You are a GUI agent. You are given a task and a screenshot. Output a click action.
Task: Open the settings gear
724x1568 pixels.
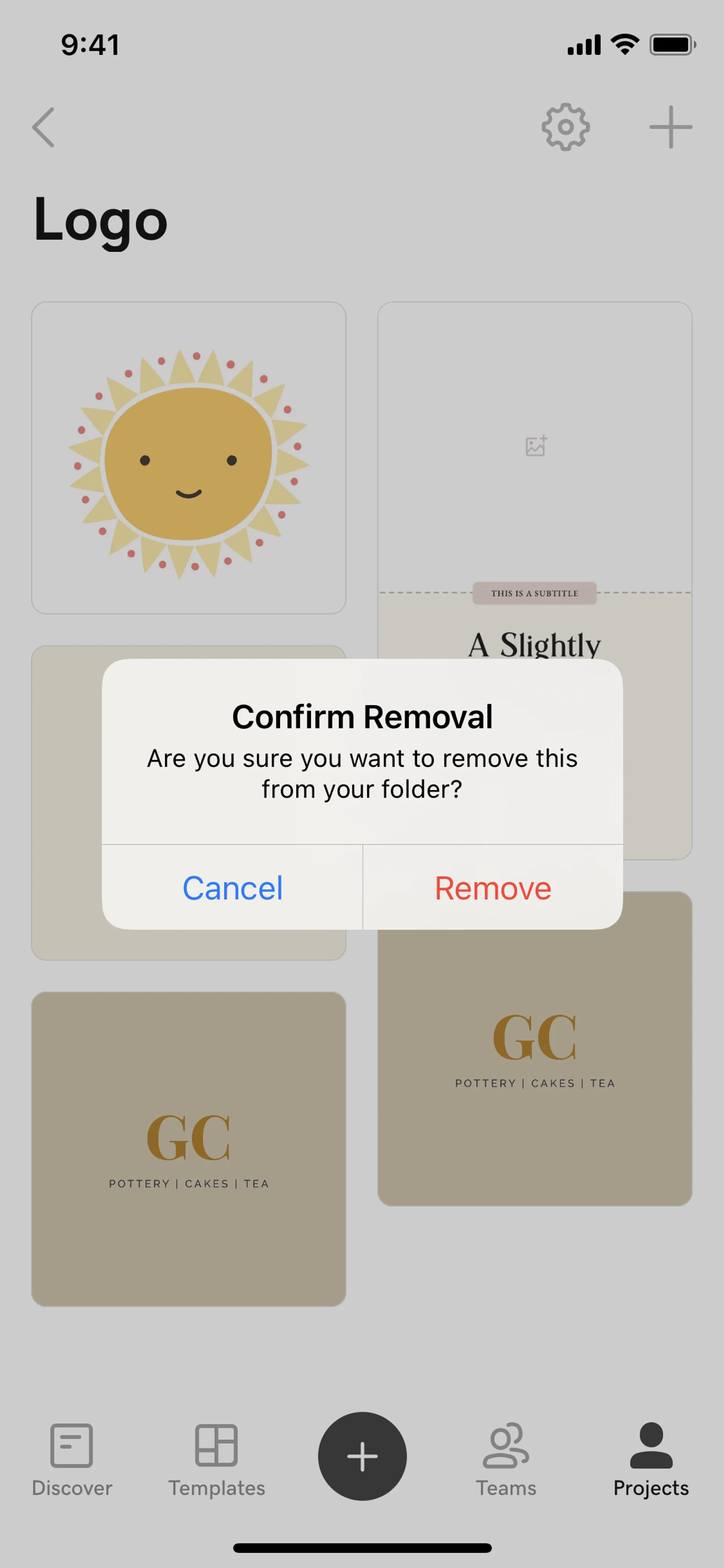point(565,127)
